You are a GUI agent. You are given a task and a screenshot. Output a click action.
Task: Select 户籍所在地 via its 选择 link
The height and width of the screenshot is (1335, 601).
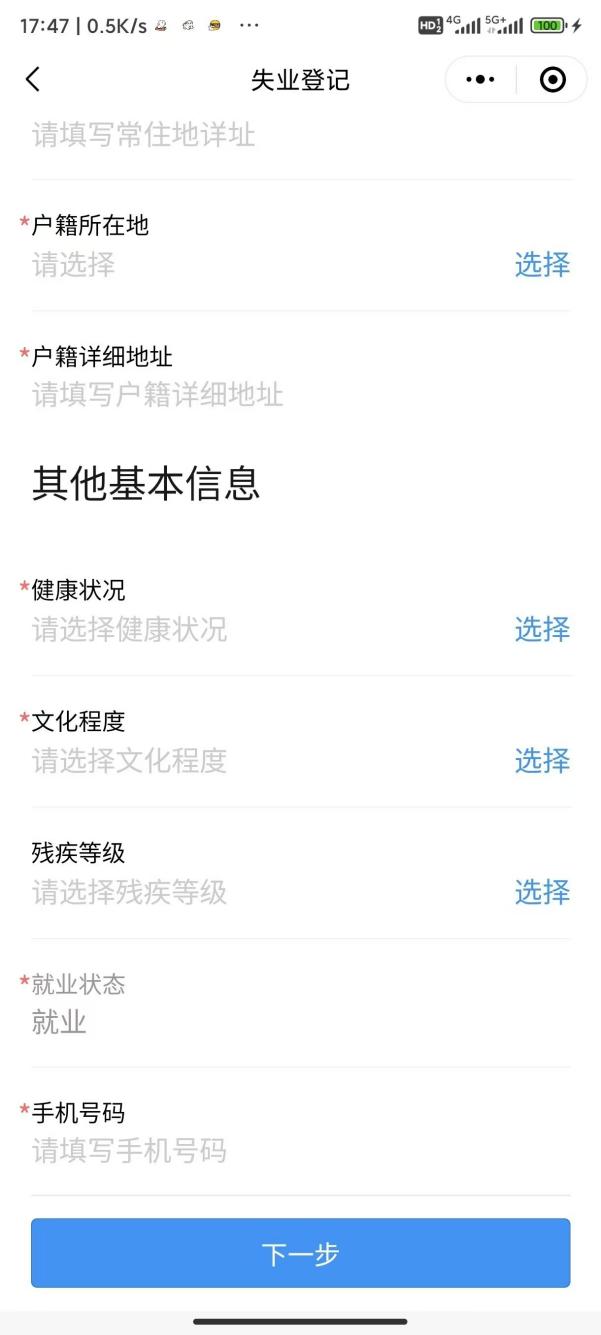pos(542,265)
